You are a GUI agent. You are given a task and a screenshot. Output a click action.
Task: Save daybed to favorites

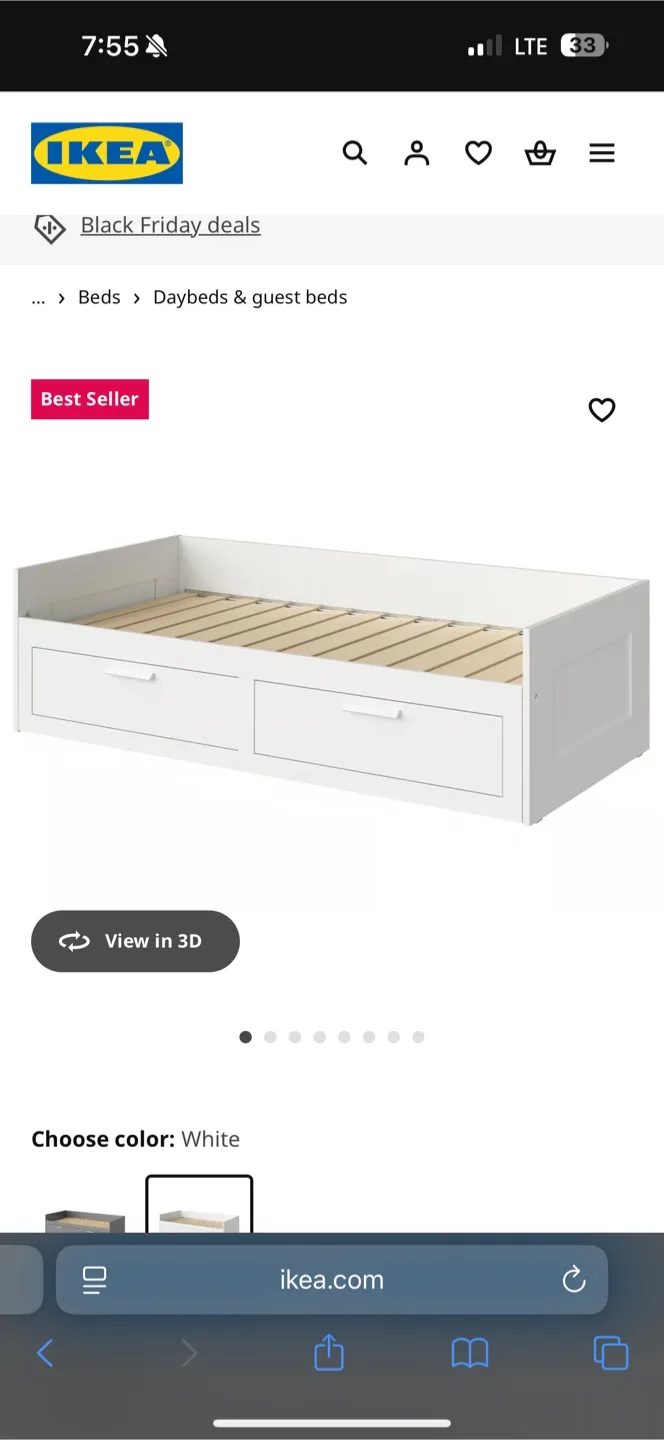point(601,410)
